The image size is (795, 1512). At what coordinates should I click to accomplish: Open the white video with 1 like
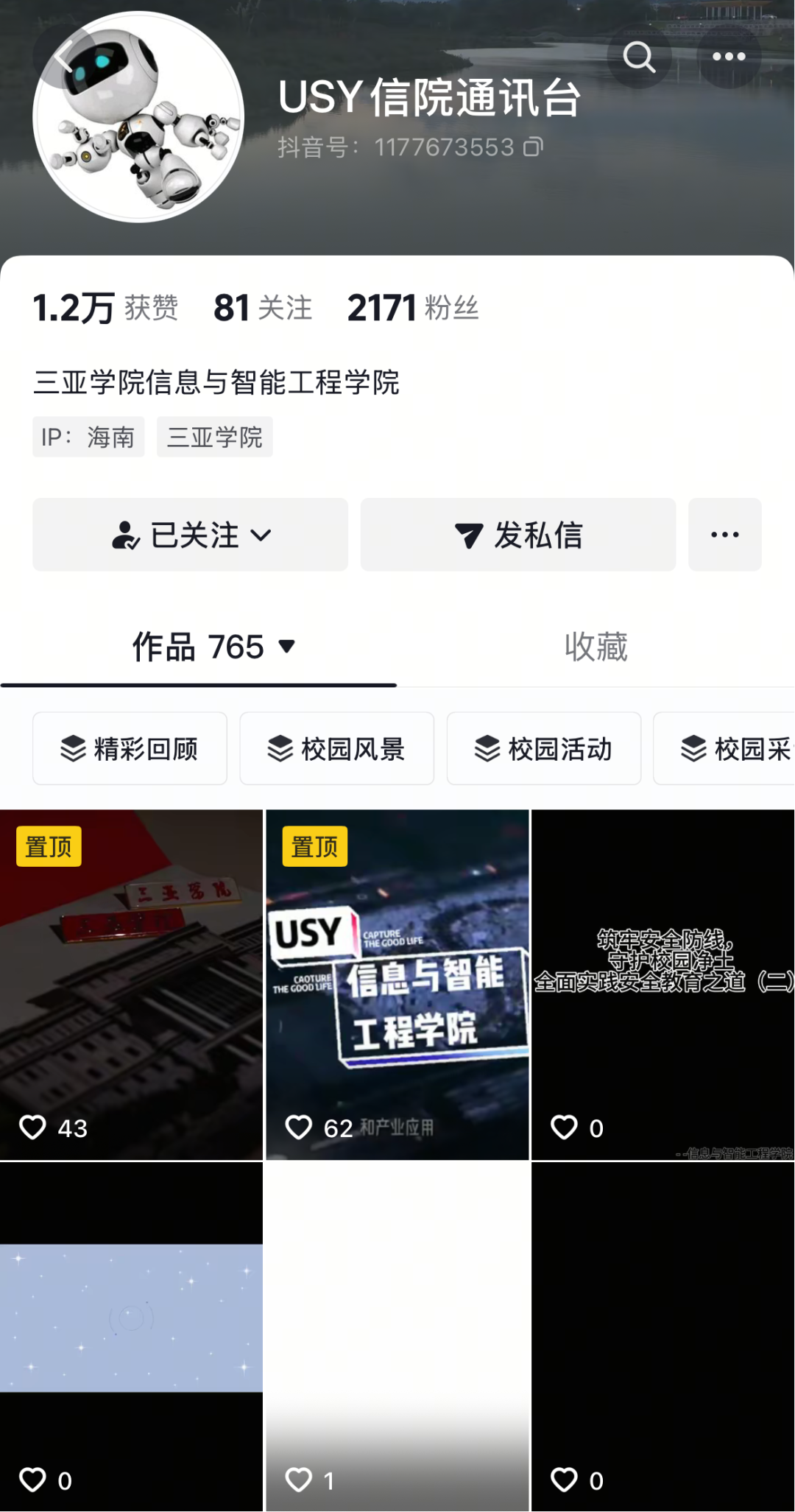point(397,1337)
